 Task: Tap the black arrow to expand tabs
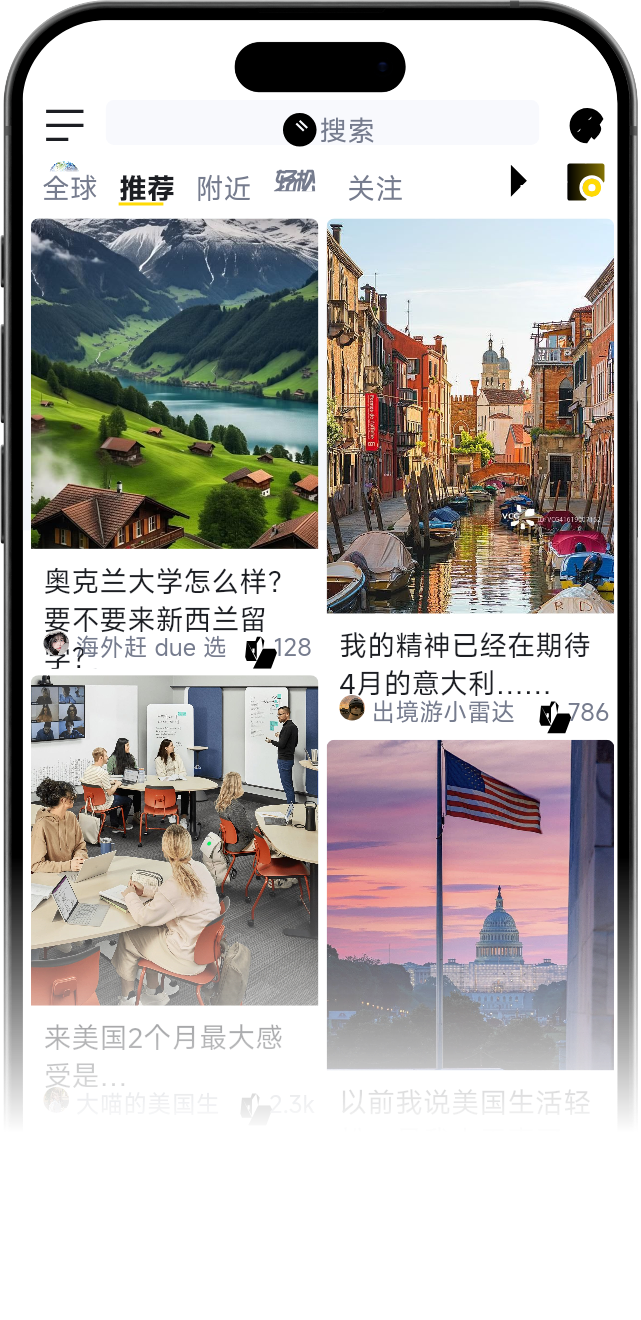coord(518,181)
